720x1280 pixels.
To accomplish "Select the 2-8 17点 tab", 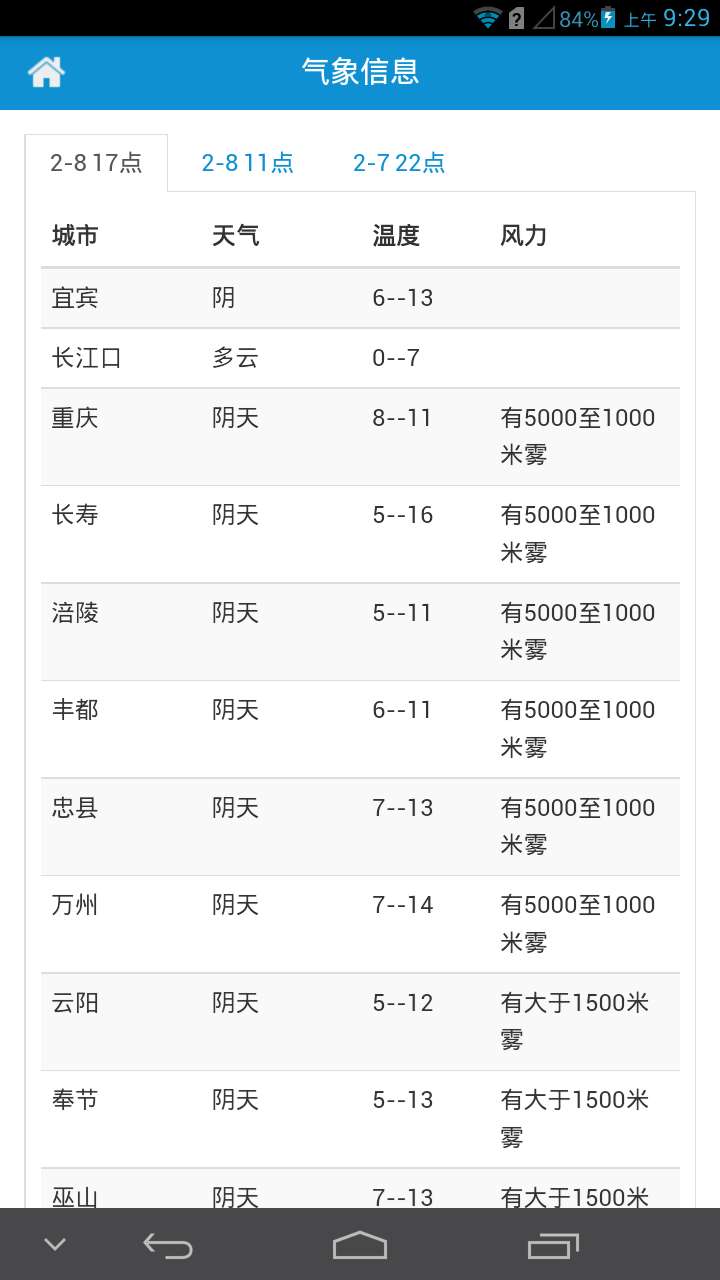I will pos(96,163).
